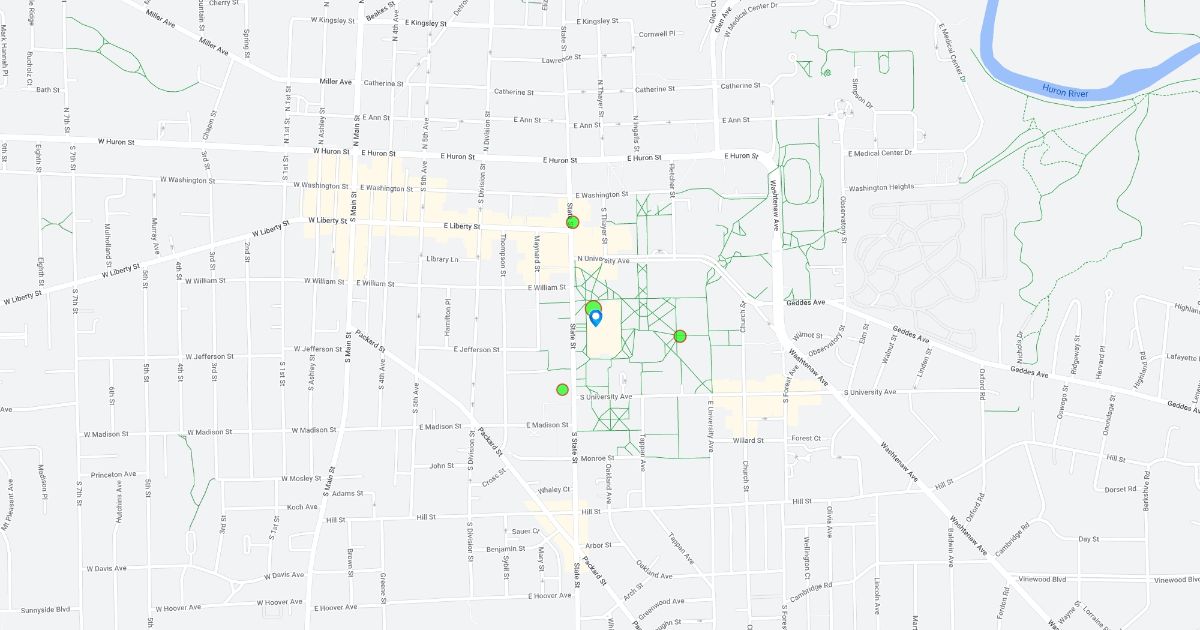
Task: Select the green marker by S University Ave
Action: pos(562,389)
